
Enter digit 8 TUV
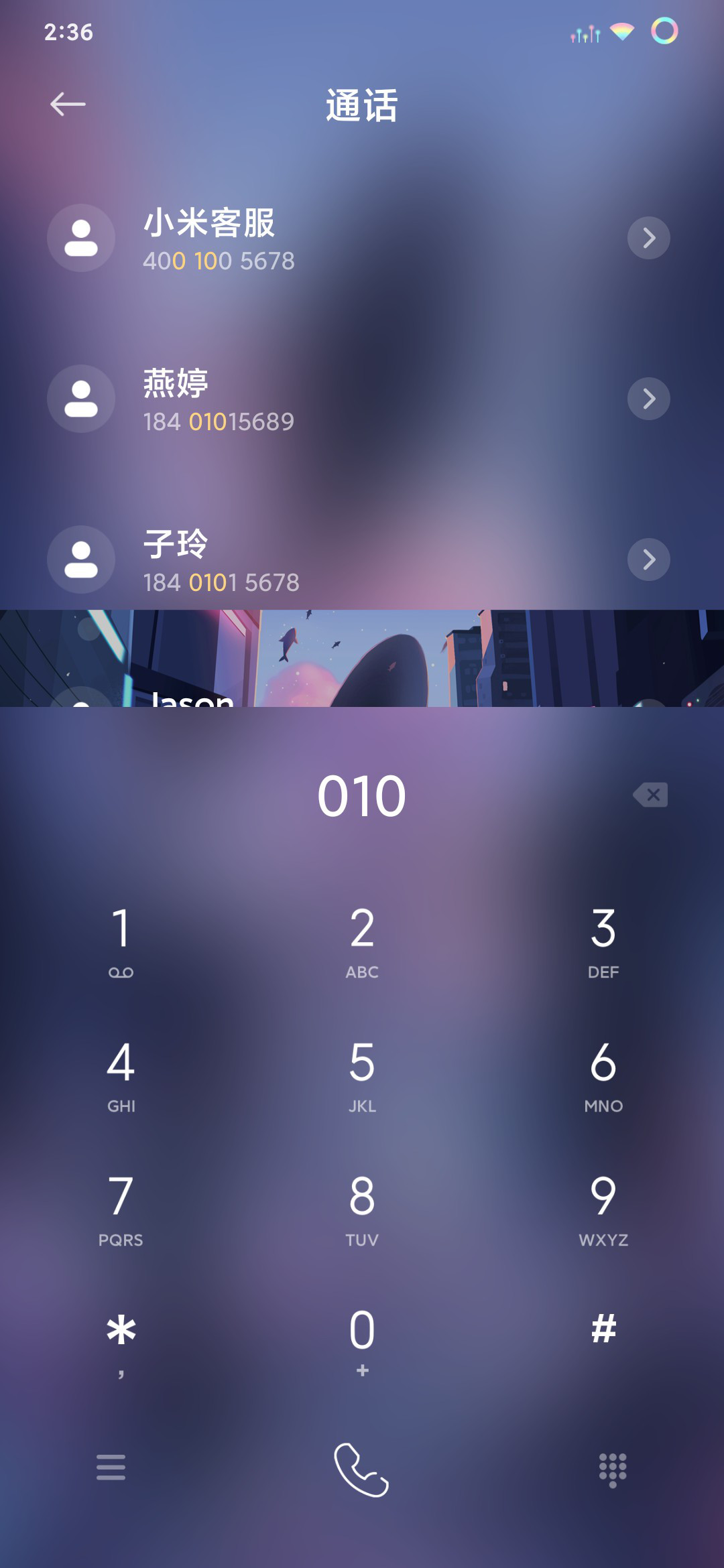pos(362,1210)
